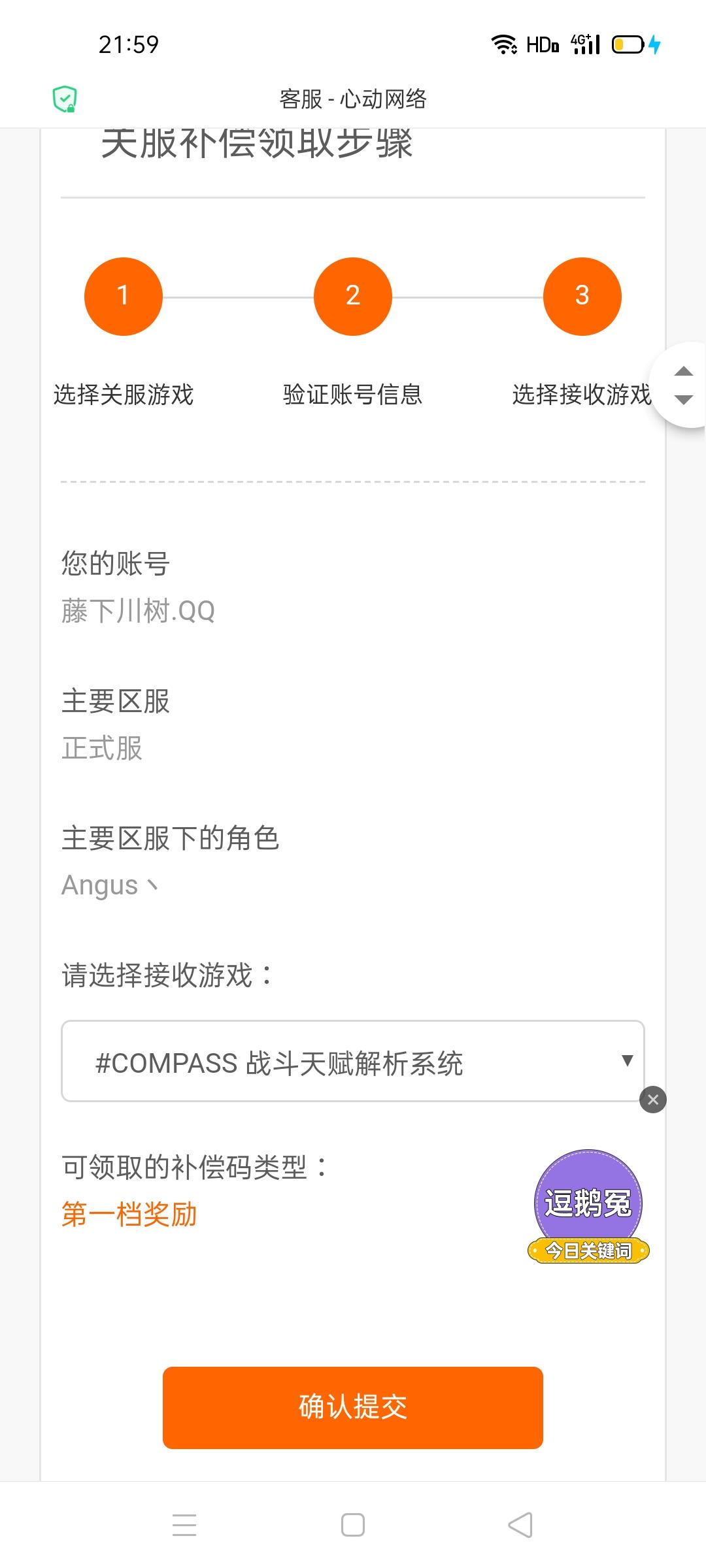706x1568 pixels.
Task: Select step 1 选择关服游戏
Action: coord(123,296)
